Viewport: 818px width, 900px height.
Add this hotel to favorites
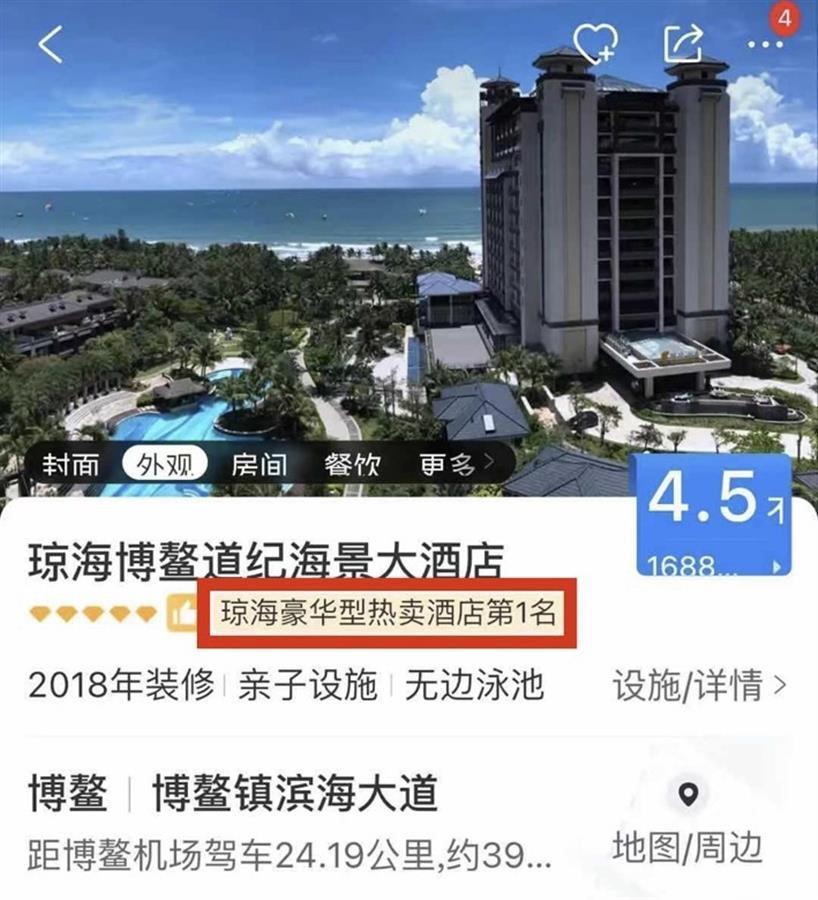(x=595, y=44)
